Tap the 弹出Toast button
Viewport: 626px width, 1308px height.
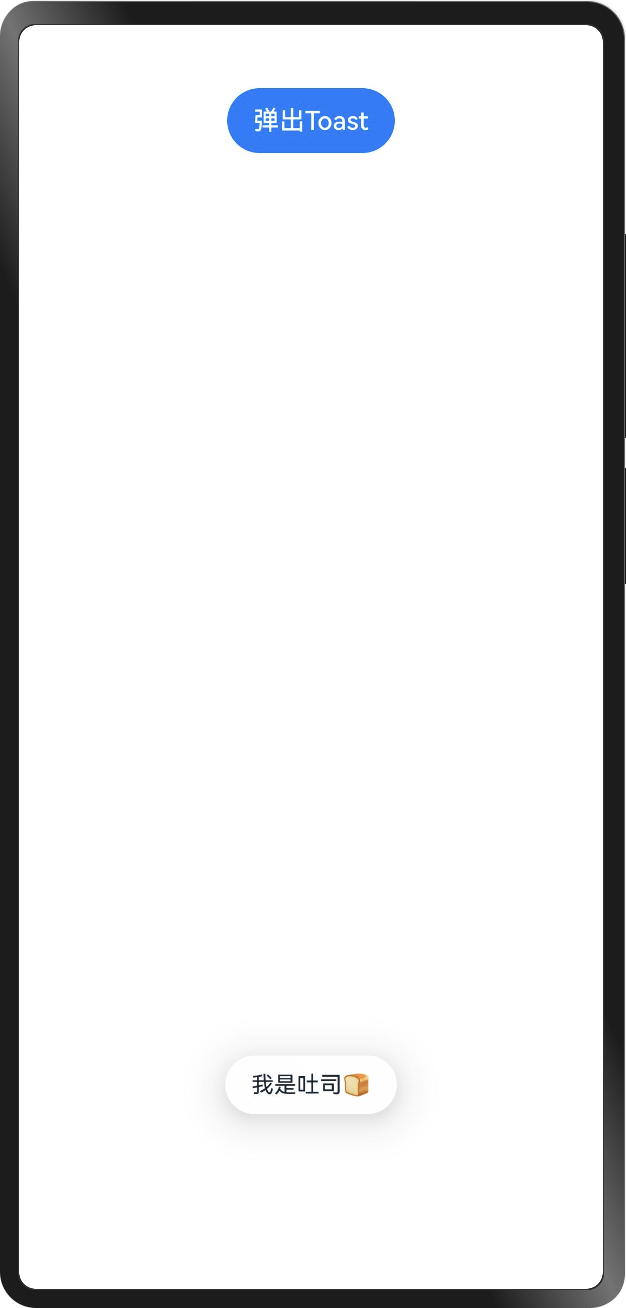(311, 120)
